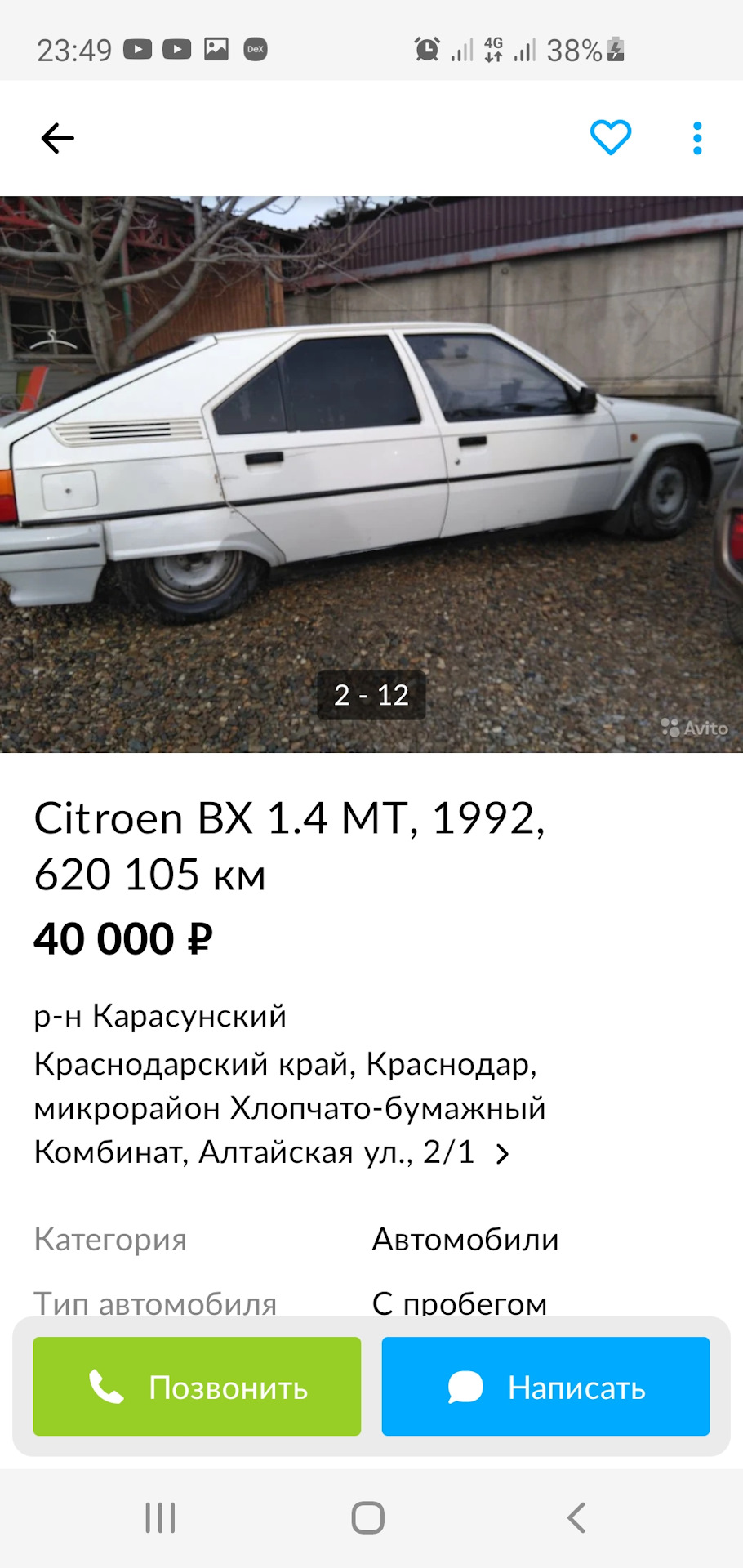Go back using the top arrow
The height and width of the screenshot is (1568, 743).
(57, 138)
